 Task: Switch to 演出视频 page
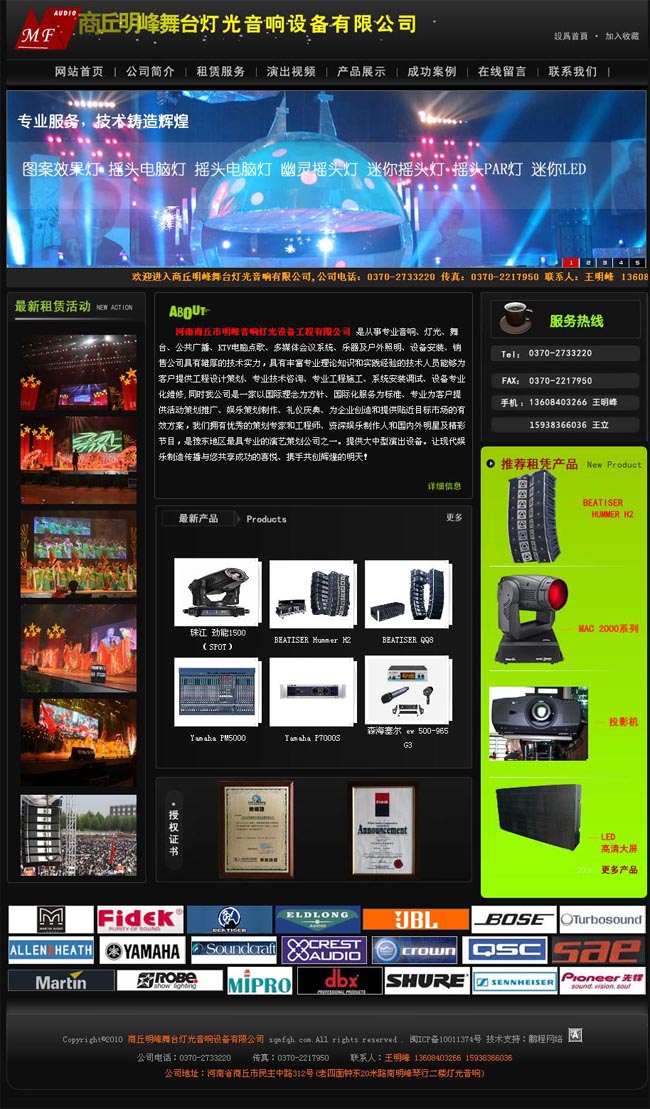pyautogui.click(x=291, y=72)
